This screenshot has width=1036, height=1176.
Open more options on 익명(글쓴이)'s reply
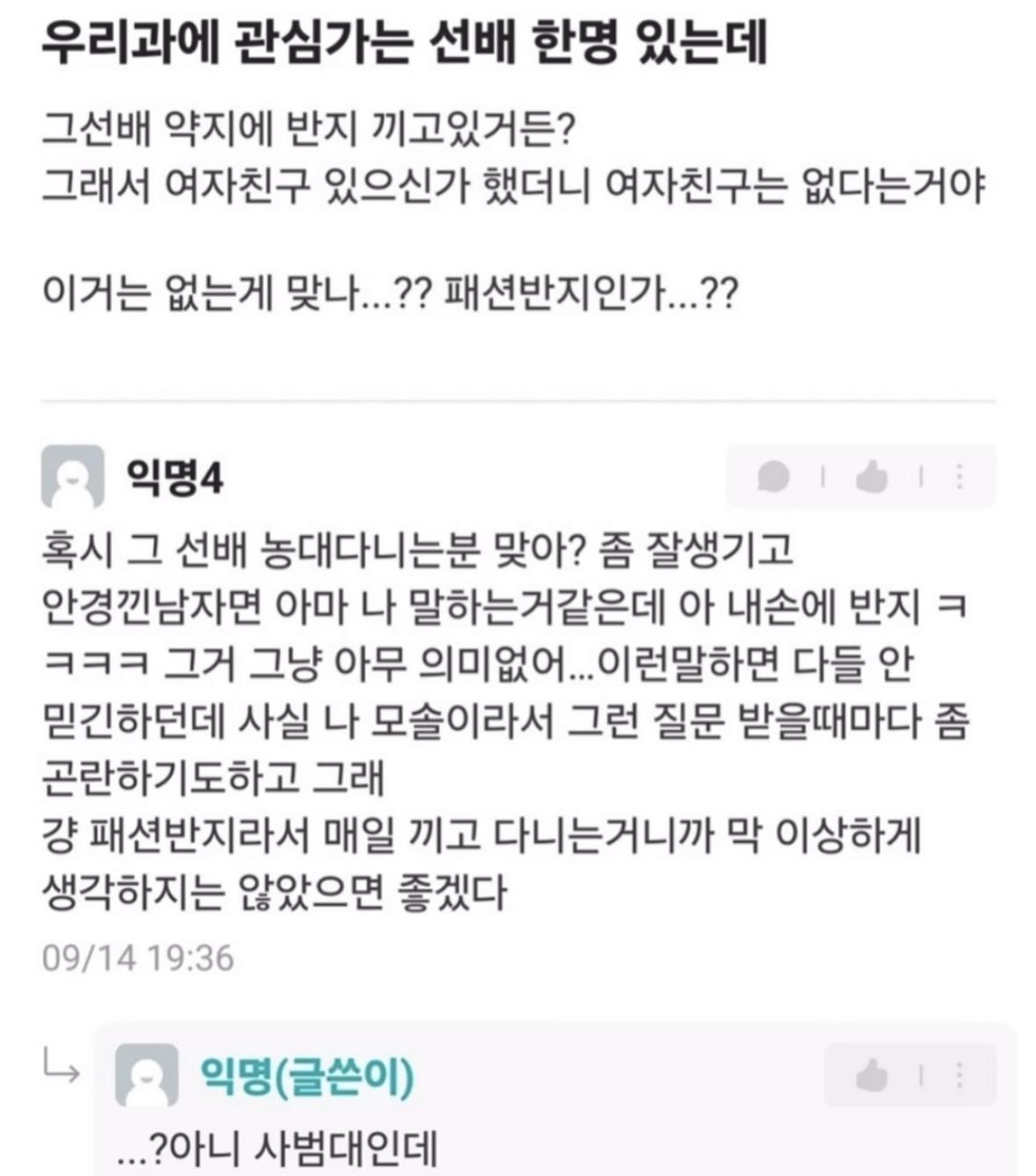point(960,1075)
